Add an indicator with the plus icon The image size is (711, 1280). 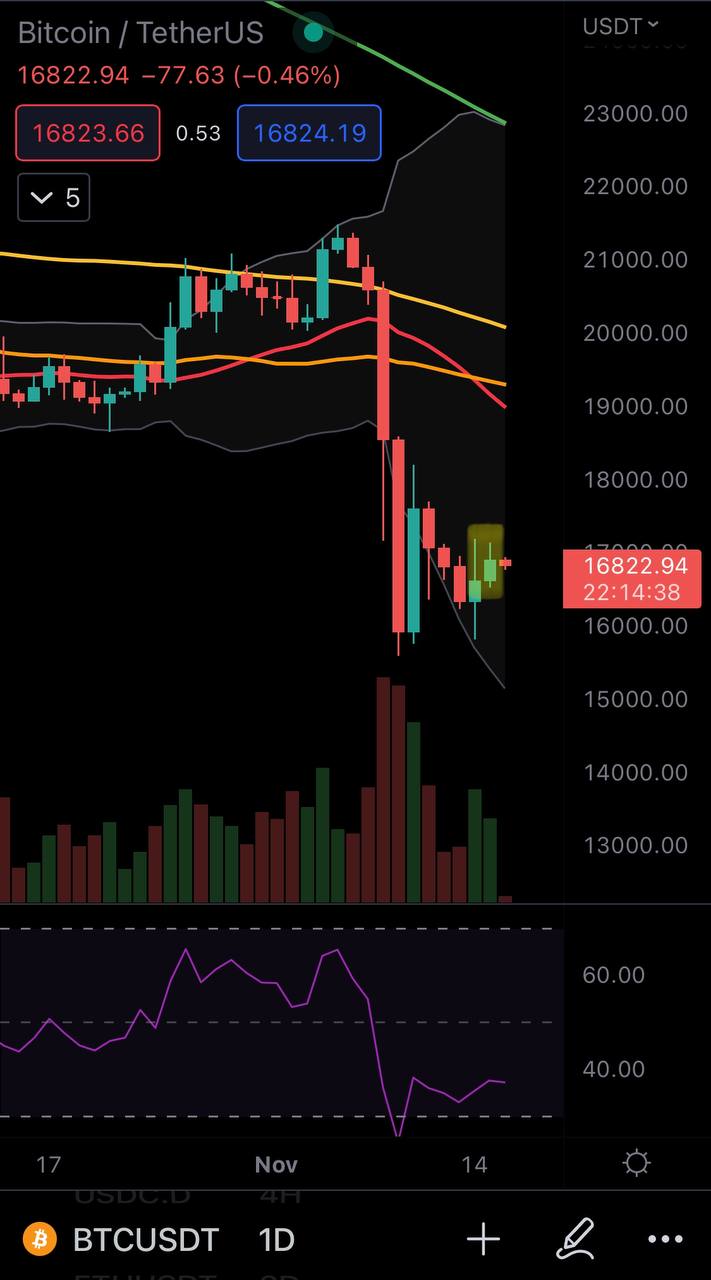(483, 1240)
